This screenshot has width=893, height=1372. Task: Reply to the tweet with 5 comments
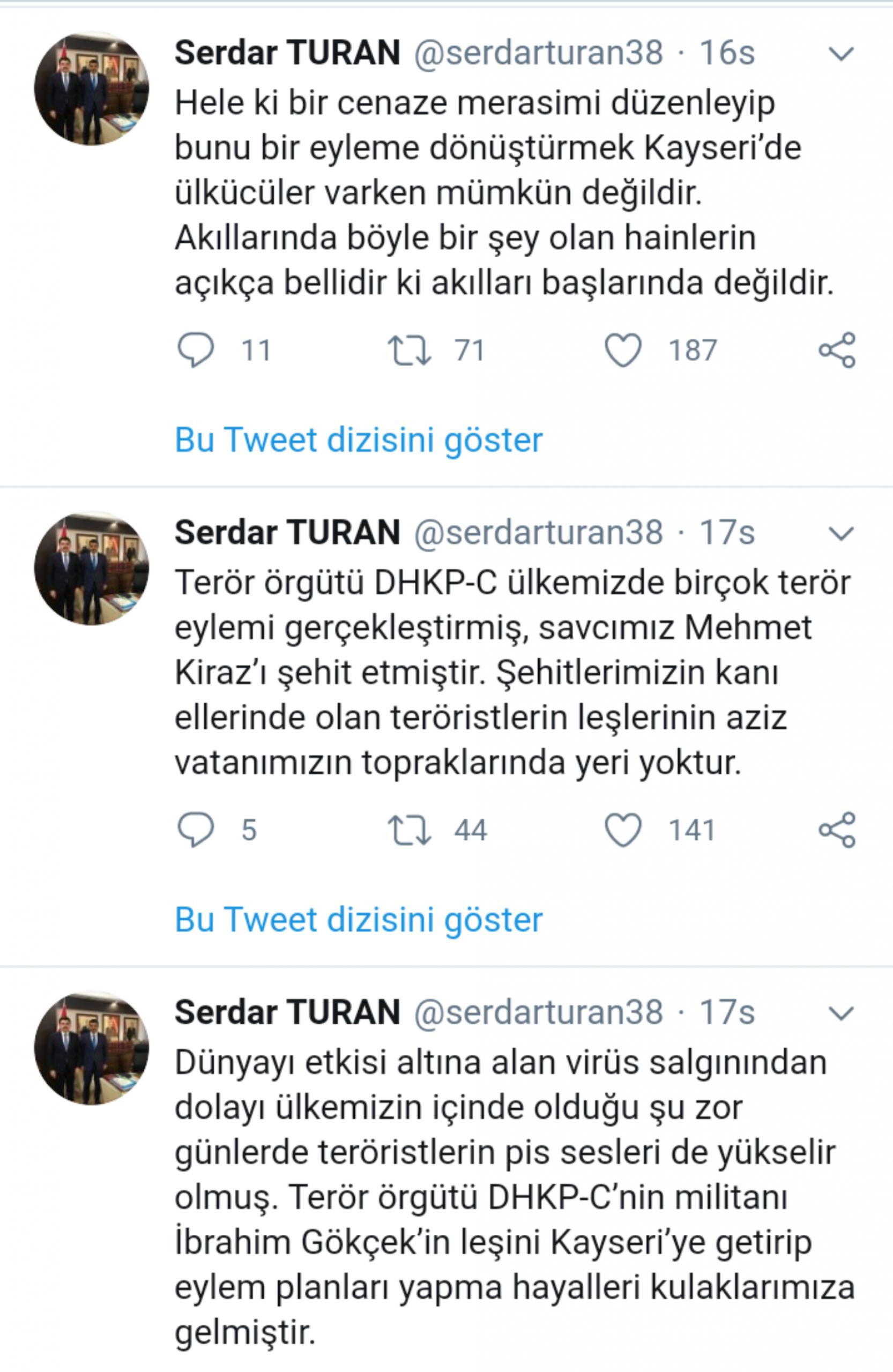(196, 830)
